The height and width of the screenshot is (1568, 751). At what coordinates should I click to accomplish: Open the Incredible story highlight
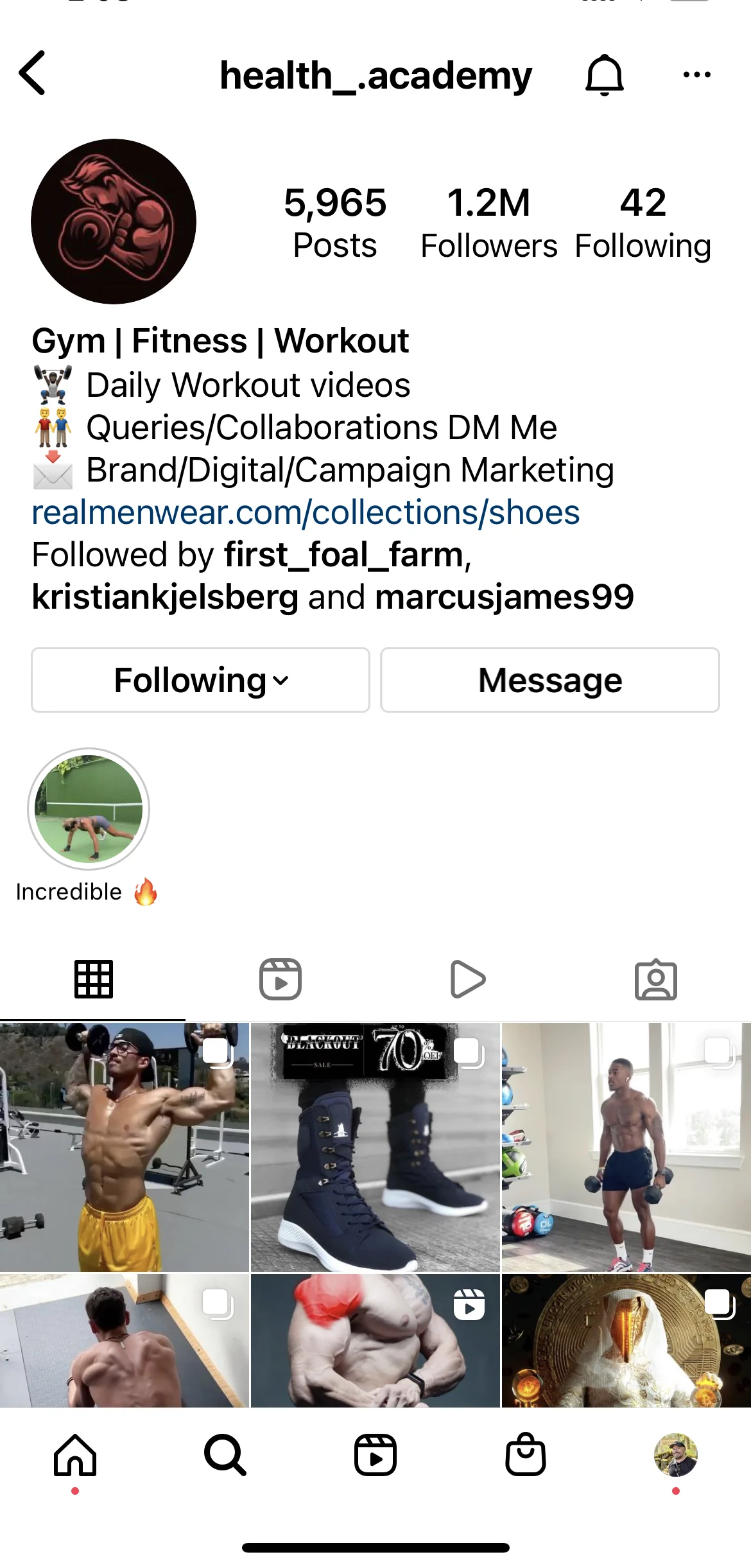[x=89, y=809]
